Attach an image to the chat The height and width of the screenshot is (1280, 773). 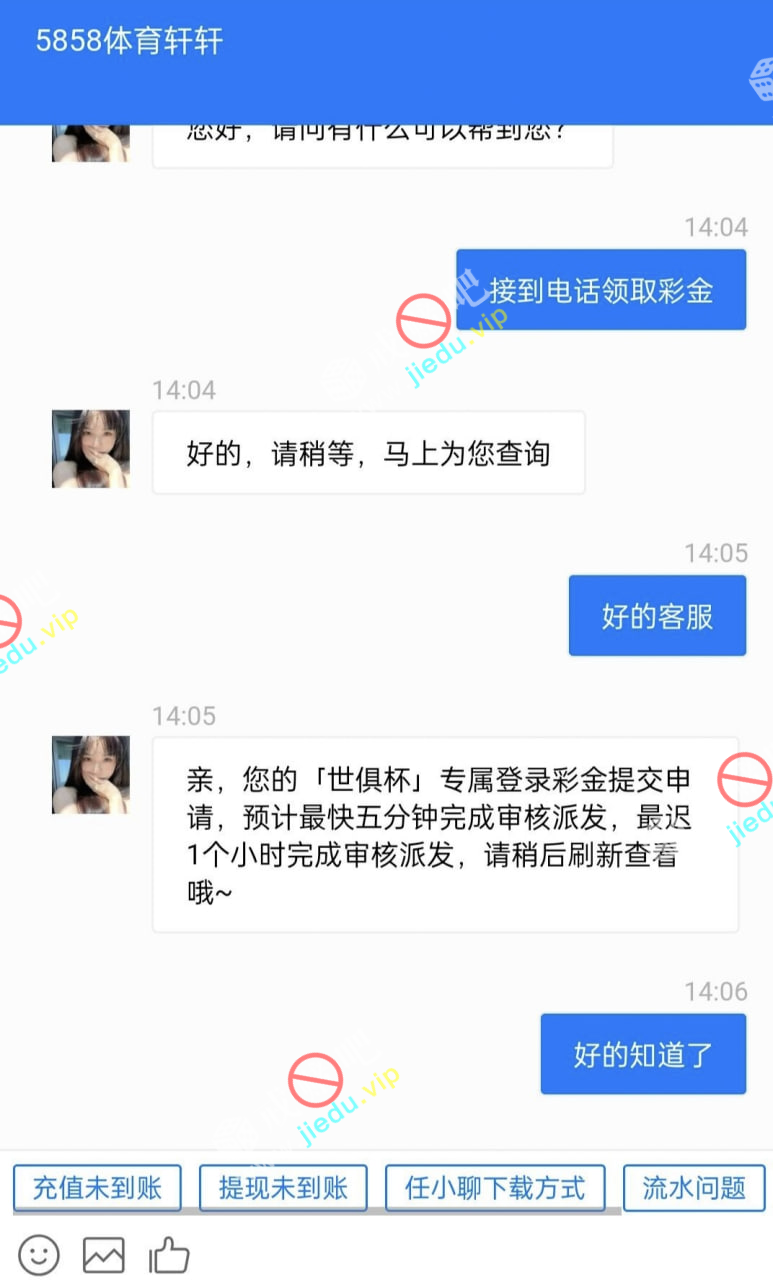(104, 1254)
